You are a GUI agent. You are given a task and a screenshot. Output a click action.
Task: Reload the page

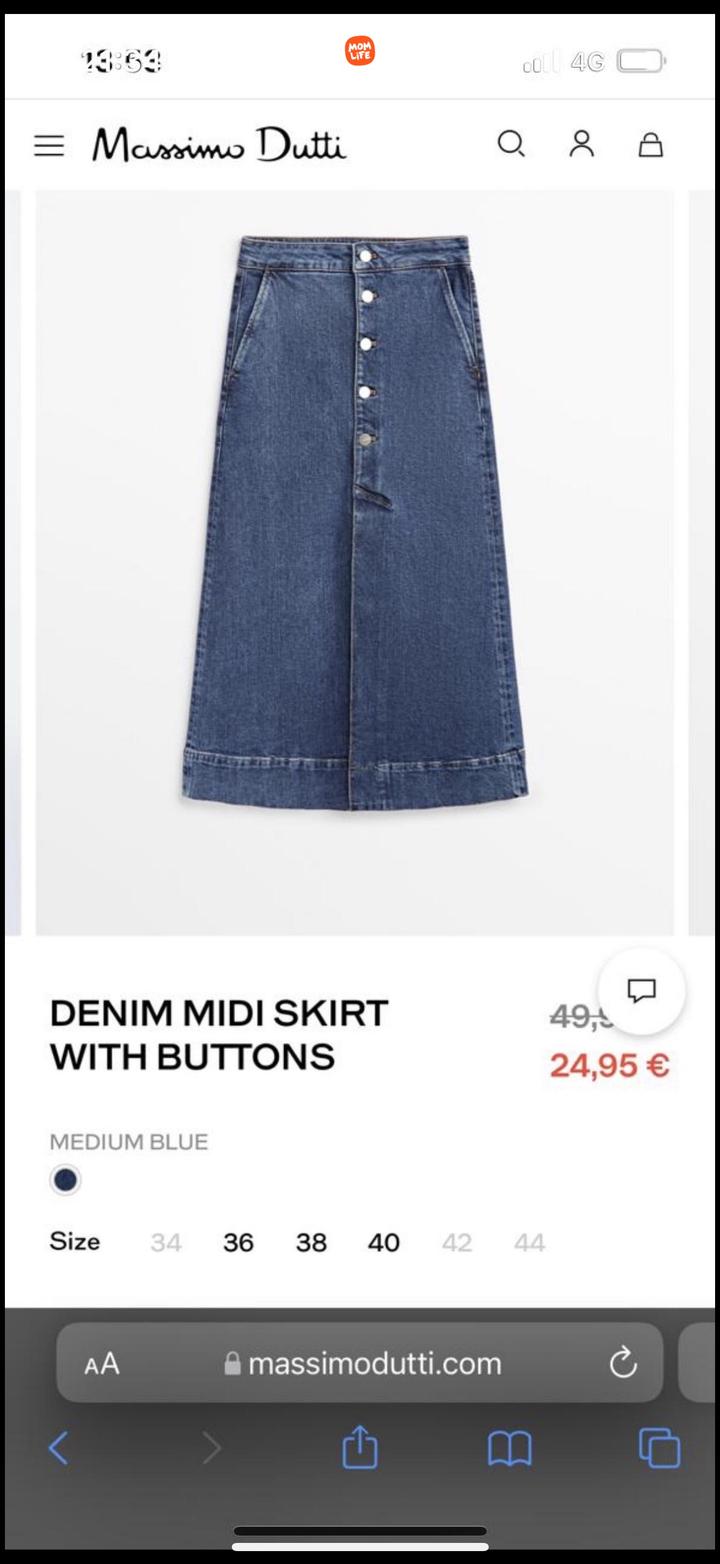(623, 1363)
